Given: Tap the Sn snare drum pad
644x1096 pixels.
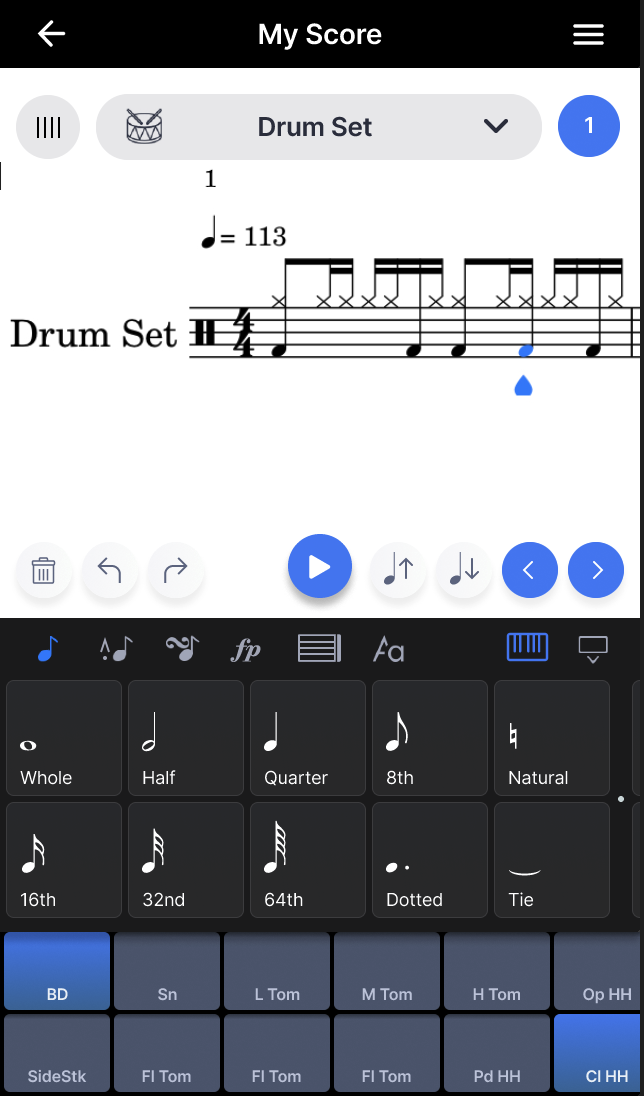Looking at the screenshot, I should pos(167,972).
